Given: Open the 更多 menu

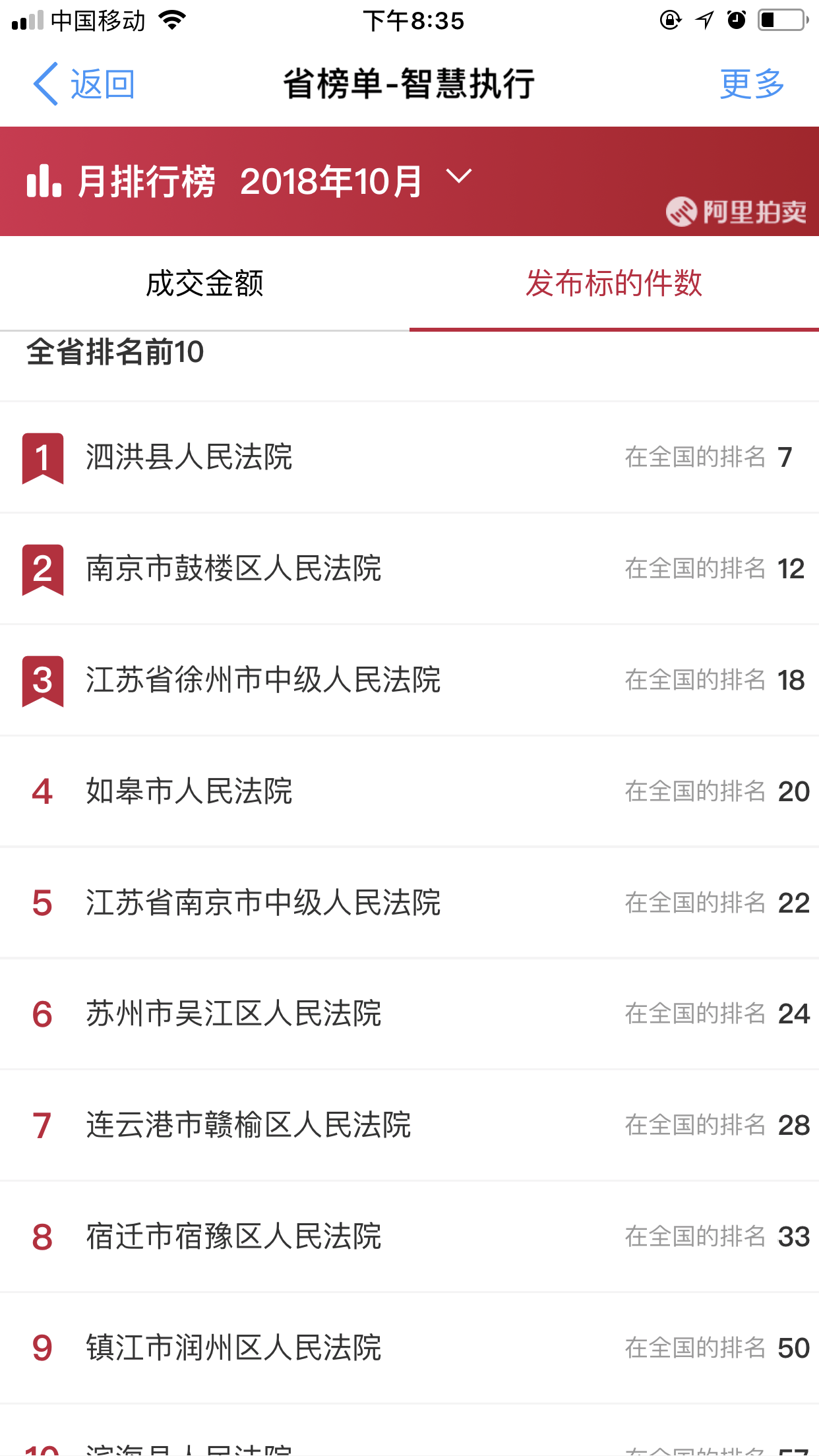Looking at the screenshot, I should (752, 84).
